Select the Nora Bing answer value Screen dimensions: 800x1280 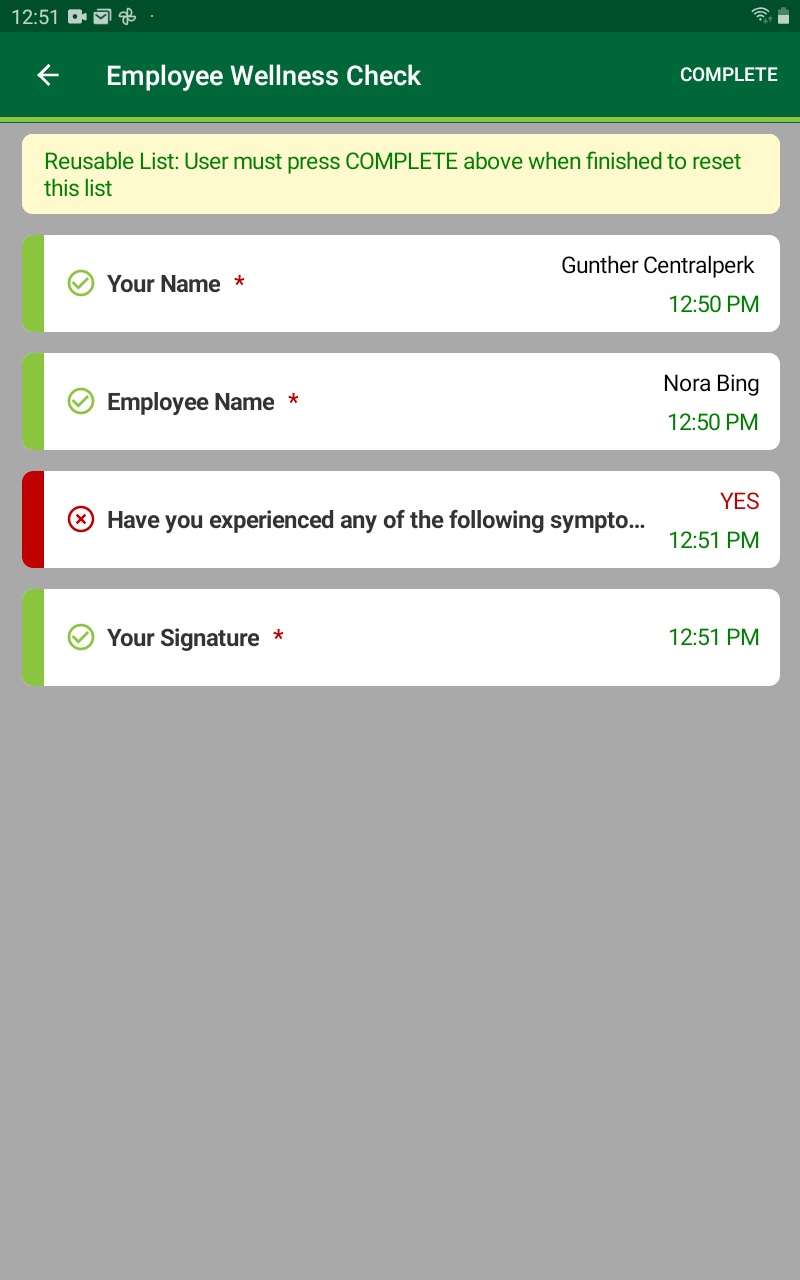711,383
